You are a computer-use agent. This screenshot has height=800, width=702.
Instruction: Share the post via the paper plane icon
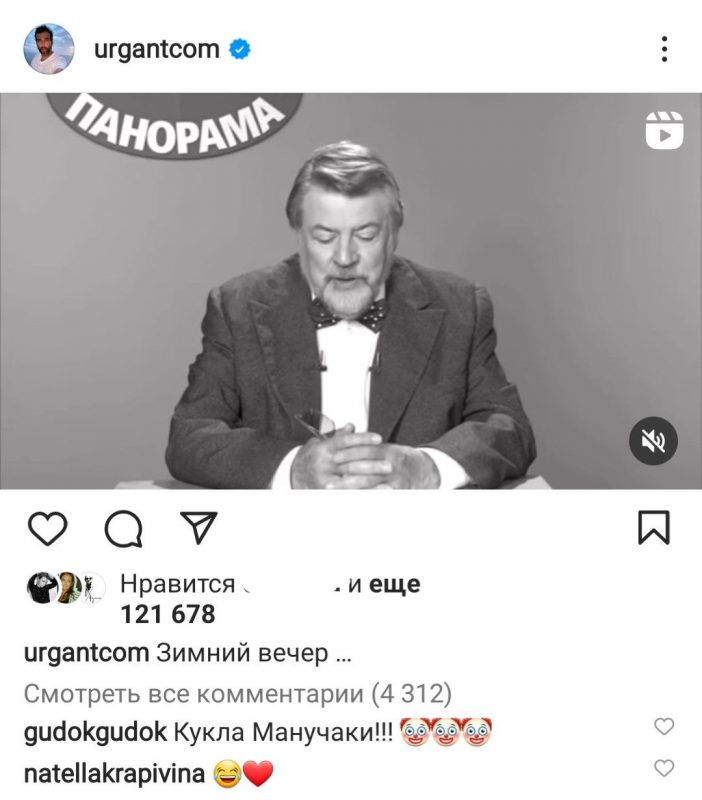coord(198,528)
